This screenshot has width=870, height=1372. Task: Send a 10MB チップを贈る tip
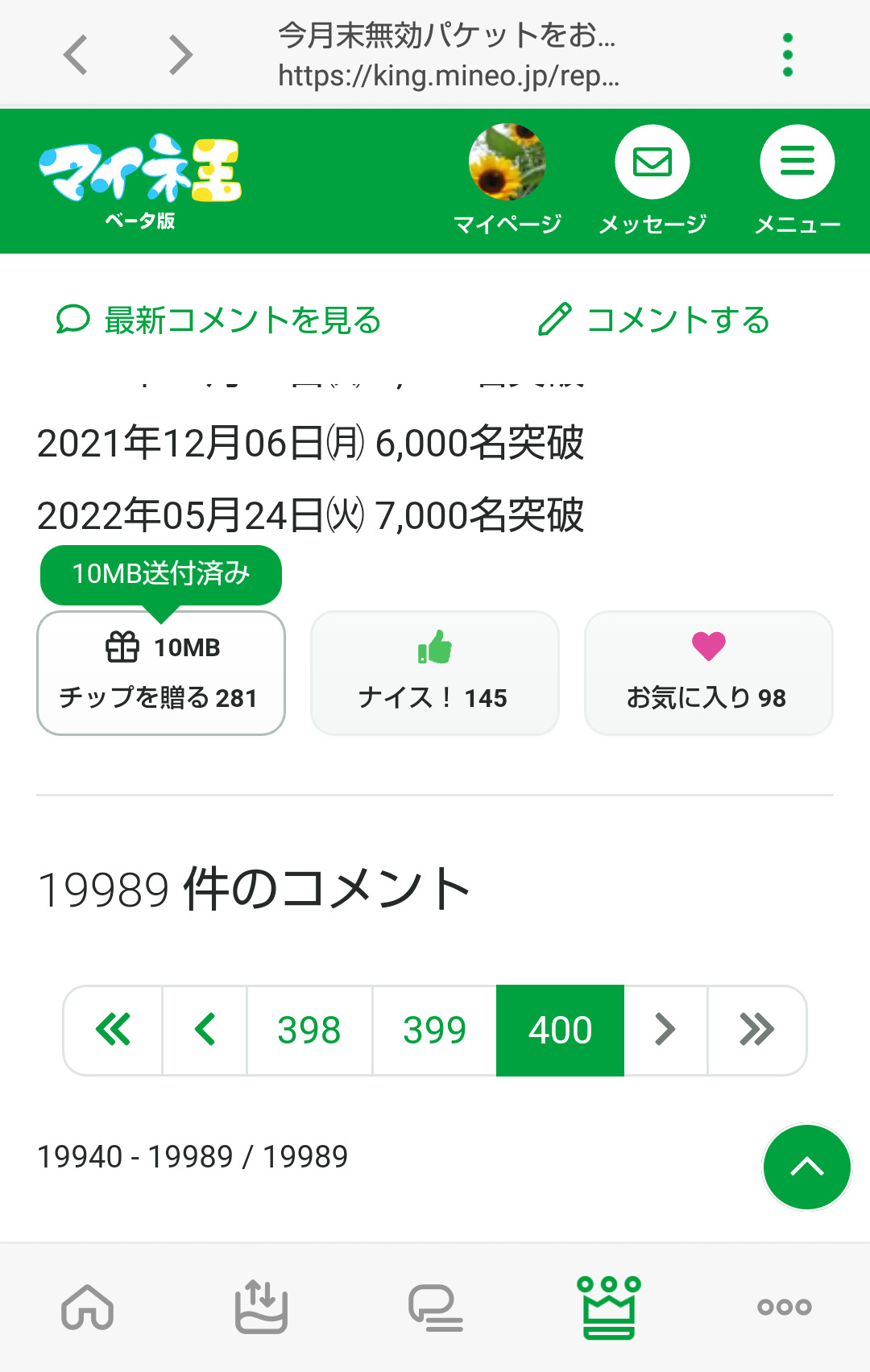[x=161, y=673]
